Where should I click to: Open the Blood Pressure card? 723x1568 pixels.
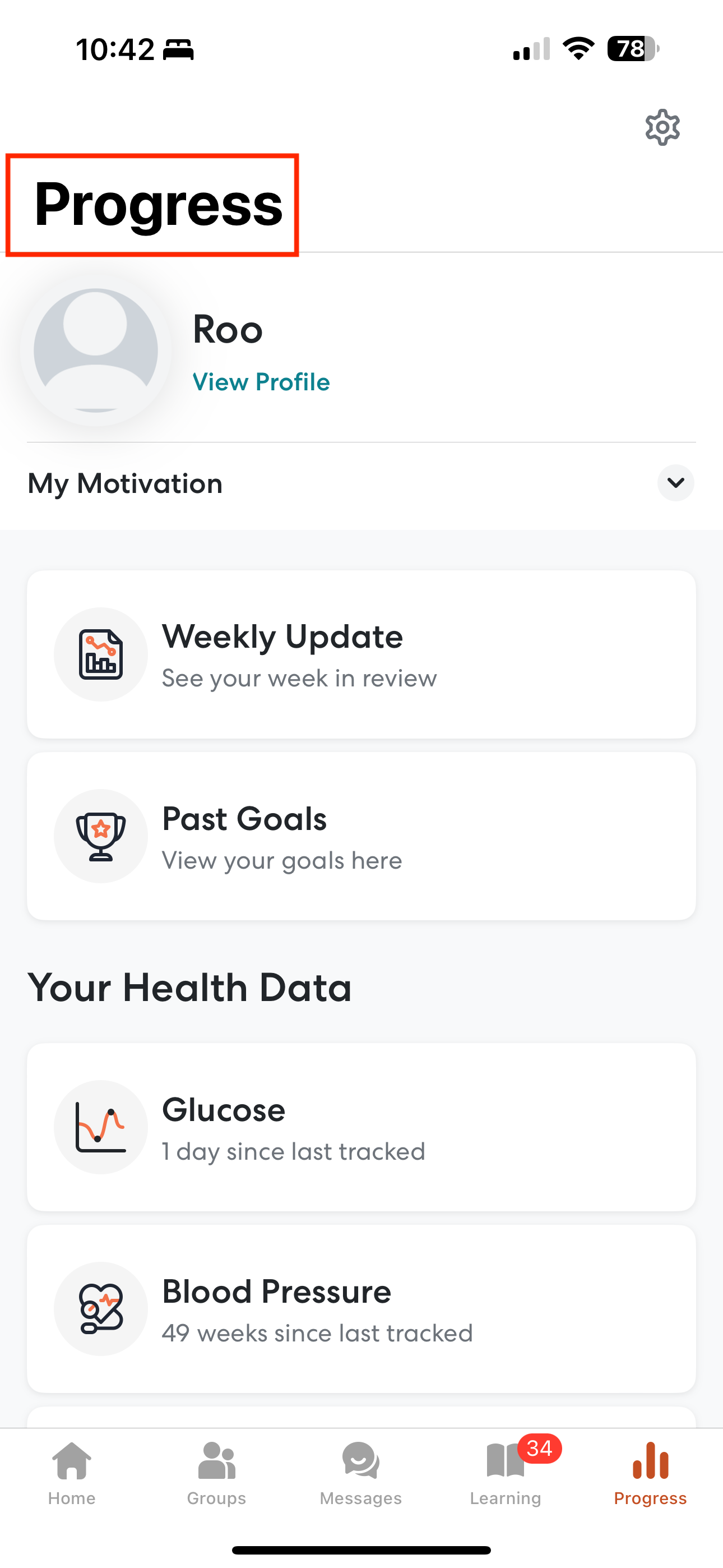tap(361, 1308)
